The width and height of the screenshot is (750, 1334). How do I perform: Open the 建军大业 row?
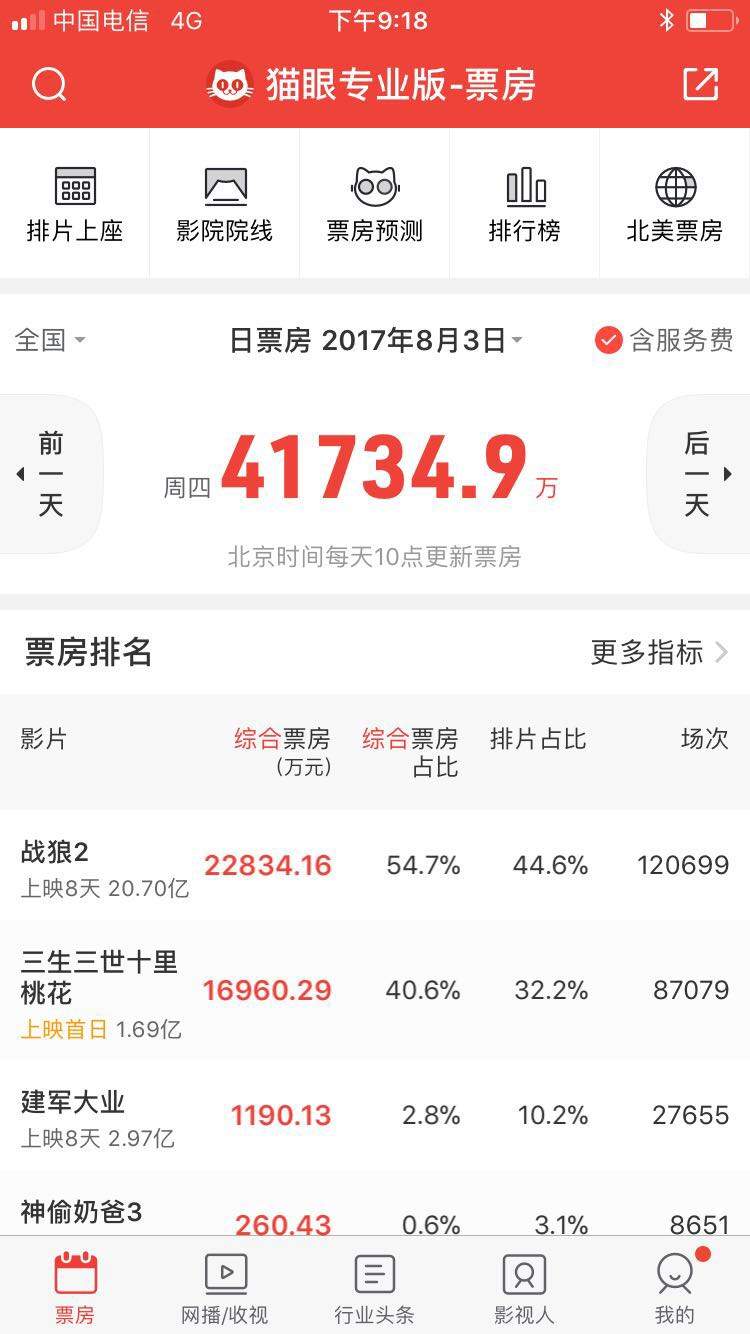click(x=375, y=1116)
